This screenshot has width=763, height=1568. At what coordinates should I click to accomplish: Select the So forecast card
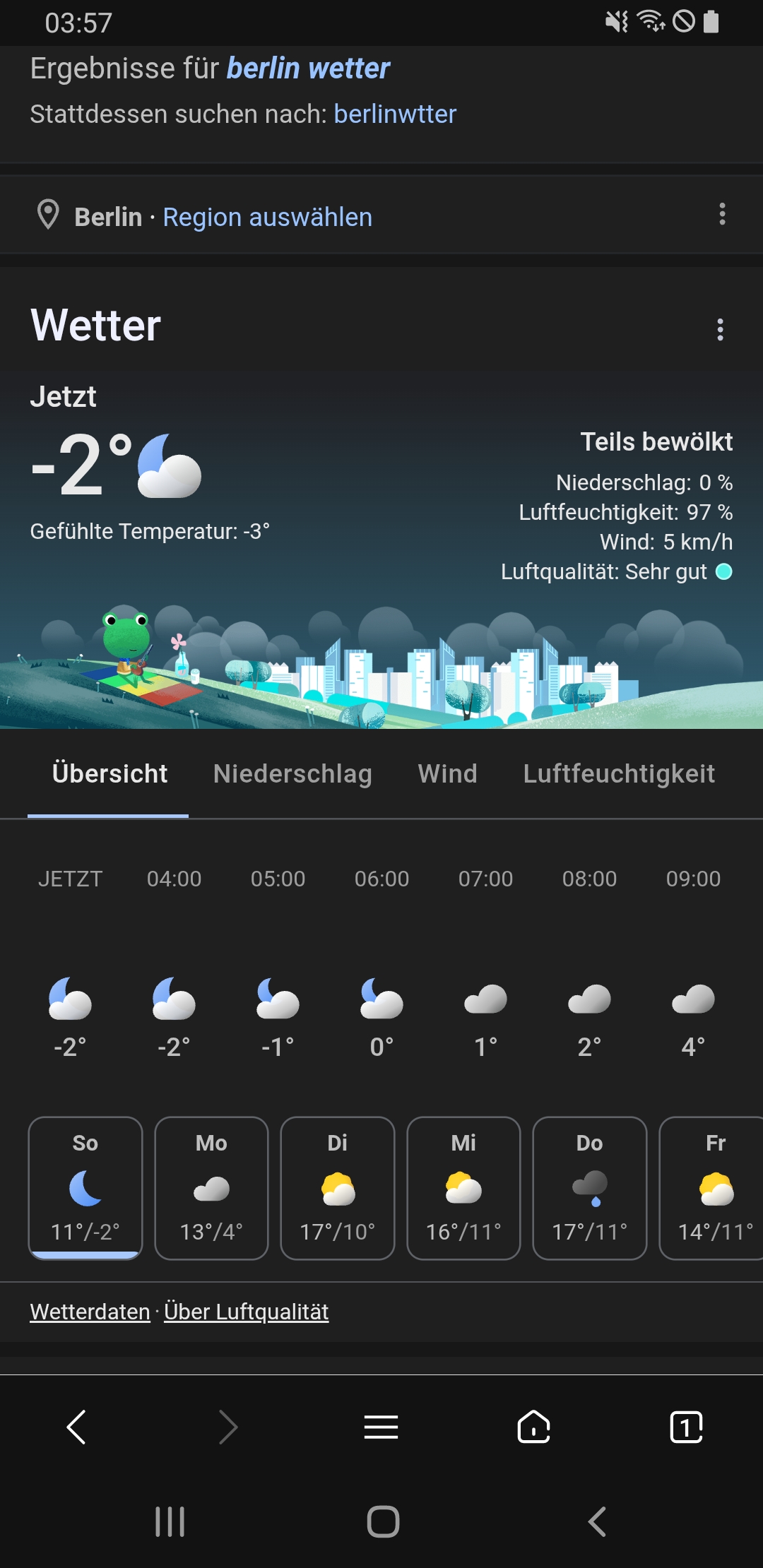tap(85, 1187)
